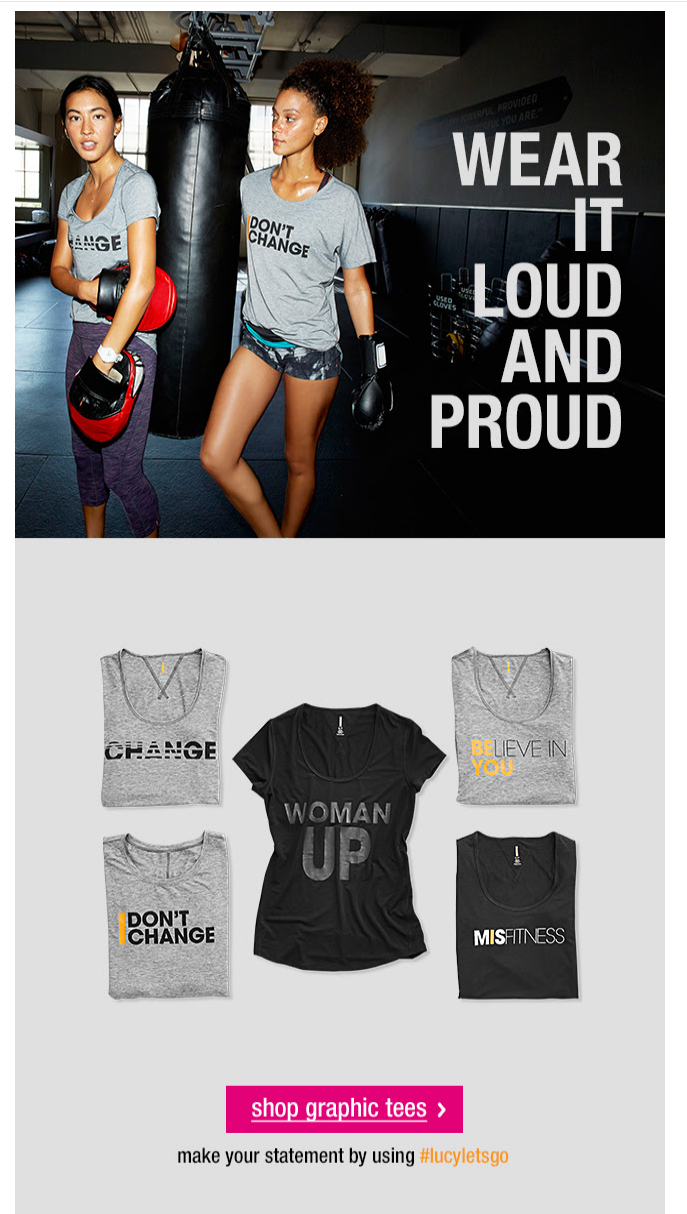The height and width of the screenshot is (1214, 687).
Task: Open the #lucyletsgo hashtag link
Action: (464, 1156)
